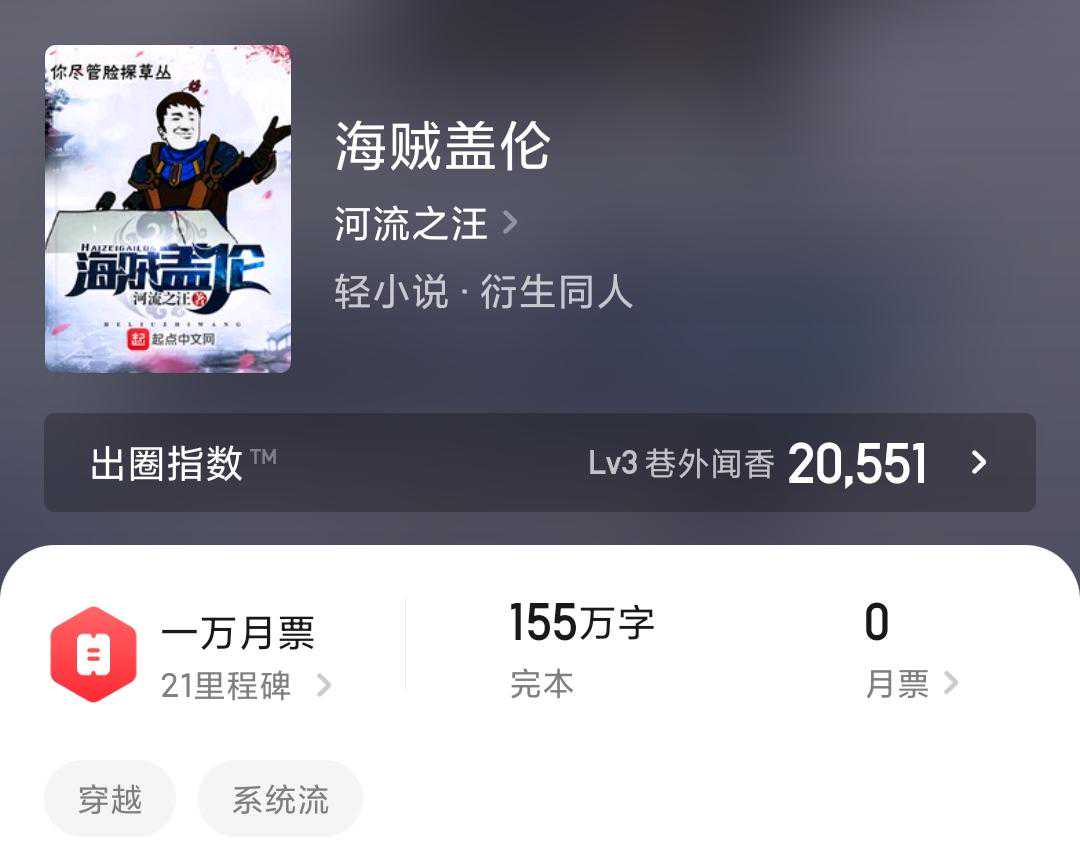The height and width of the screenshot is (858, 1080).
Task: View the 一万月票 milestones
Action: (x=238, y=655)
